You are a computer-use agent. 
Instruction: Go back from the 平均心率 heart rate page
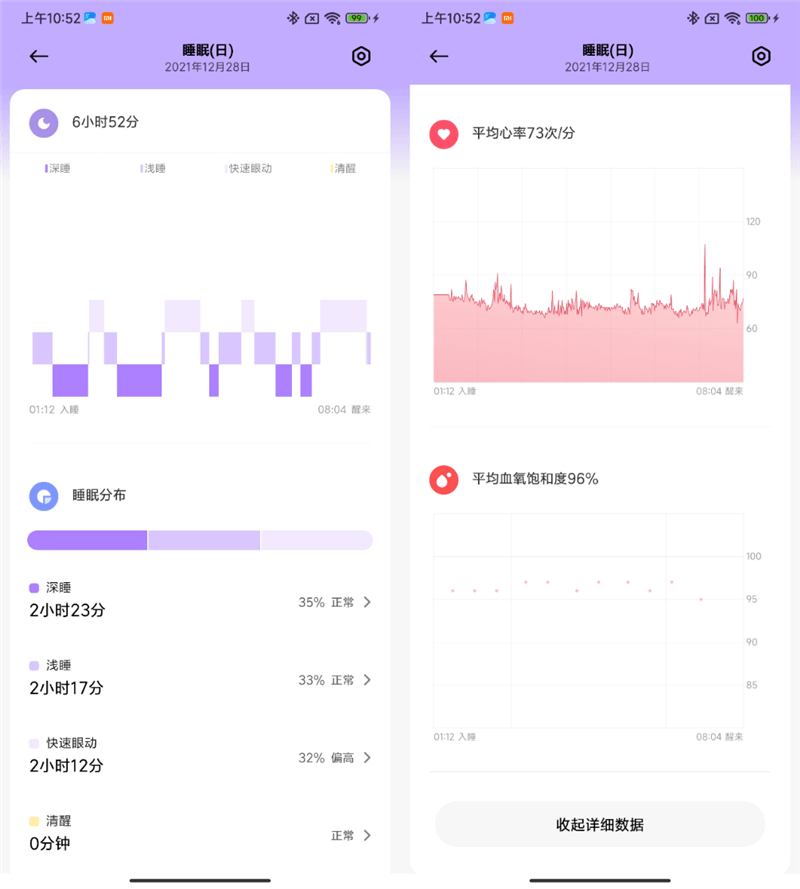[x=439, y=57]
